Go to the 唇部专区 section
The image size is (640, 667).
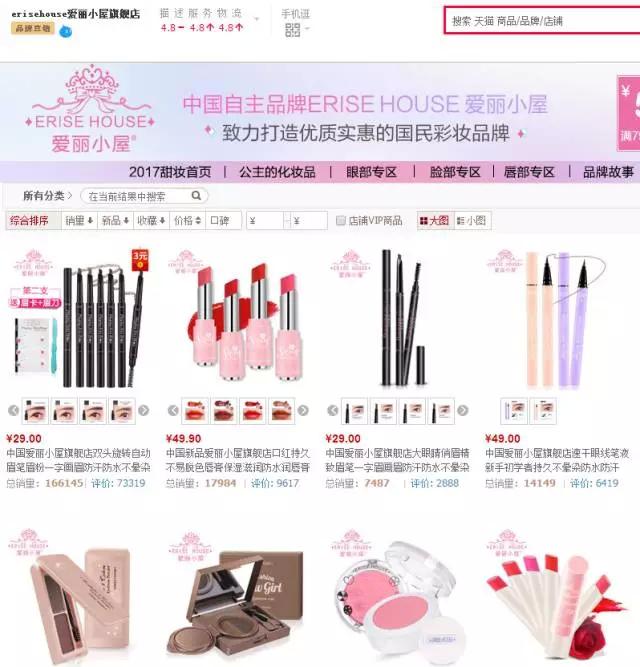(530, 172)
